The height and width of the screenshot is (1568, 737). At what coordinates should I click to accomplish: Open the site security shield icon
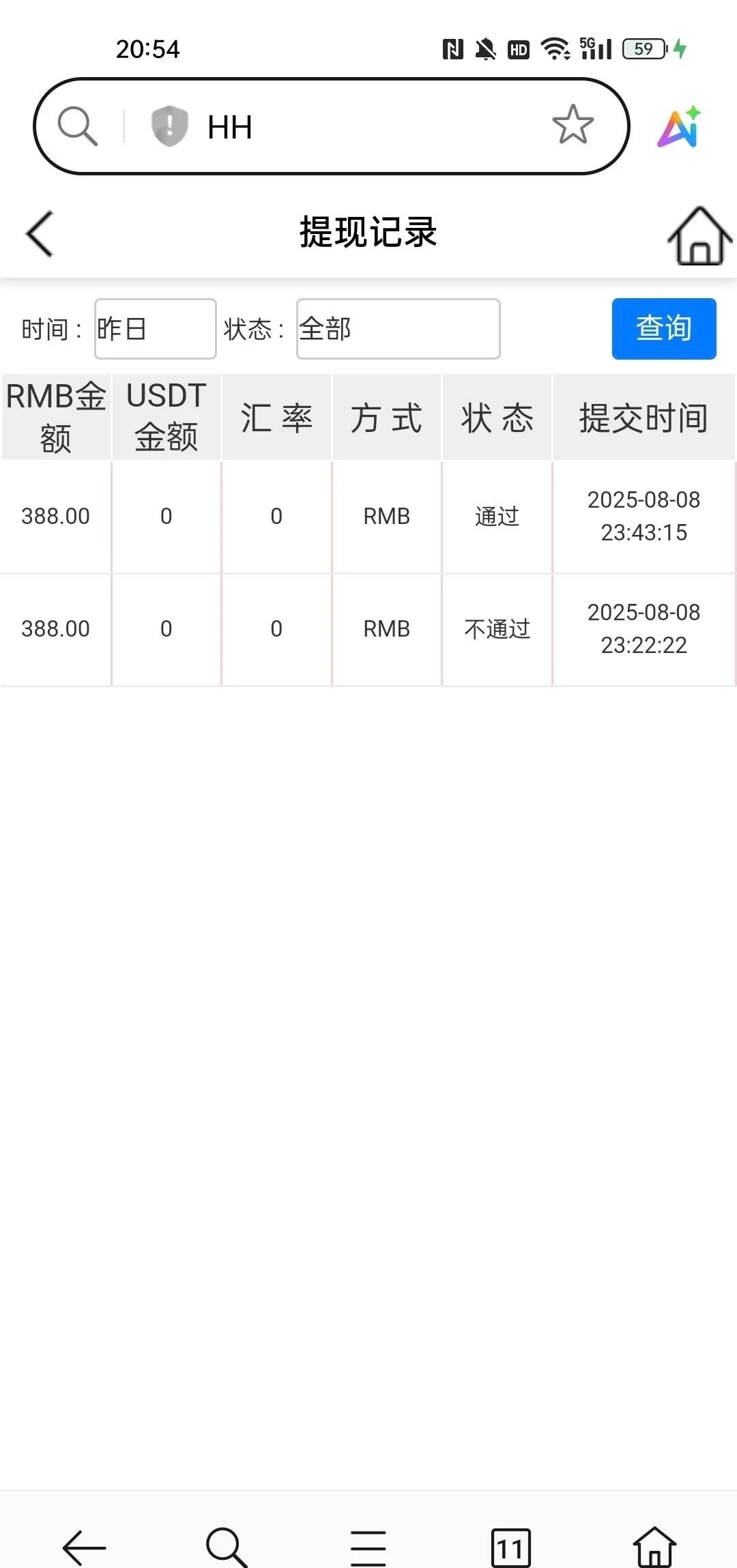(169, 126)
